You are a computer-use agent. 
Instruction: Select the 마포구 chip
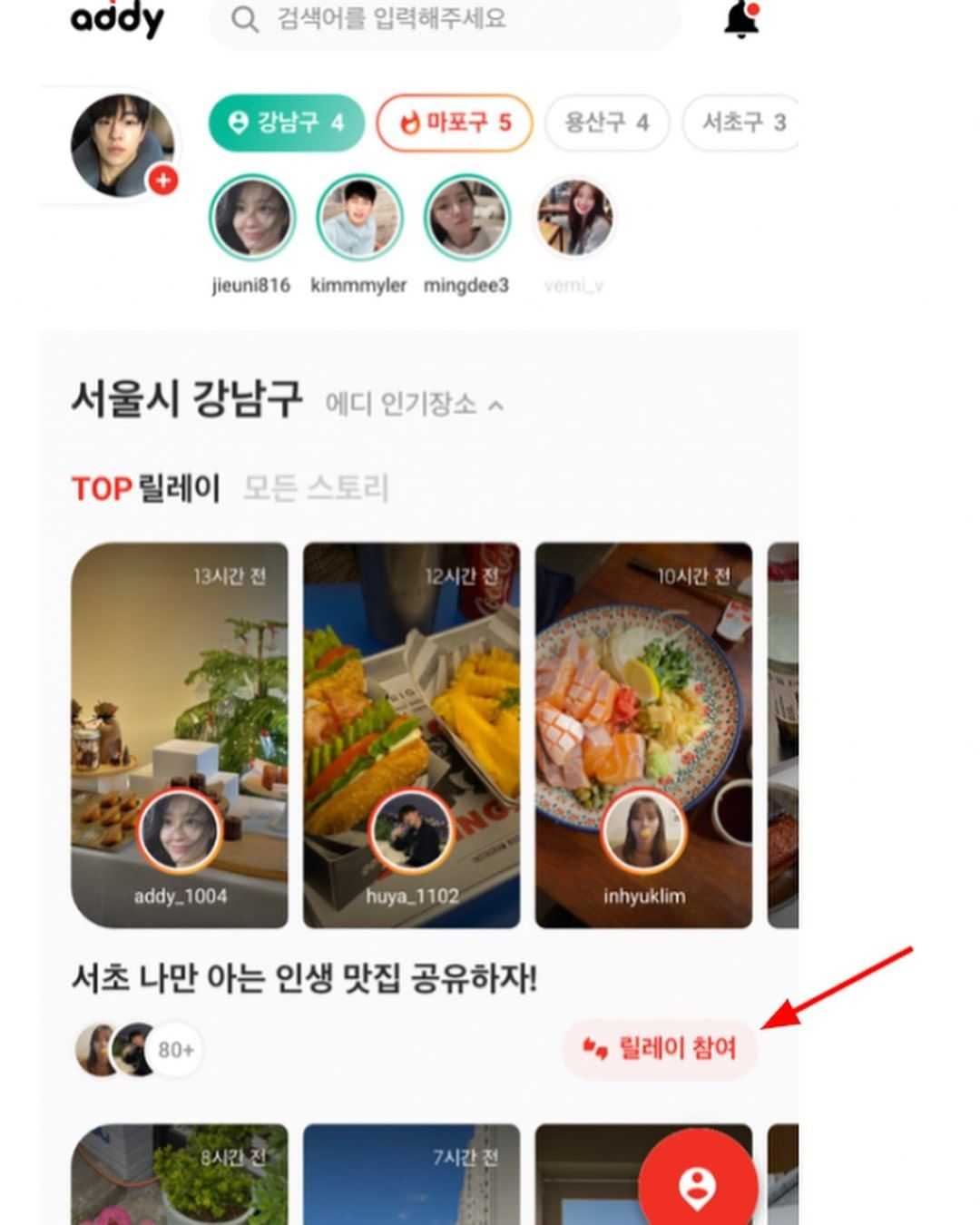[455, 122]
